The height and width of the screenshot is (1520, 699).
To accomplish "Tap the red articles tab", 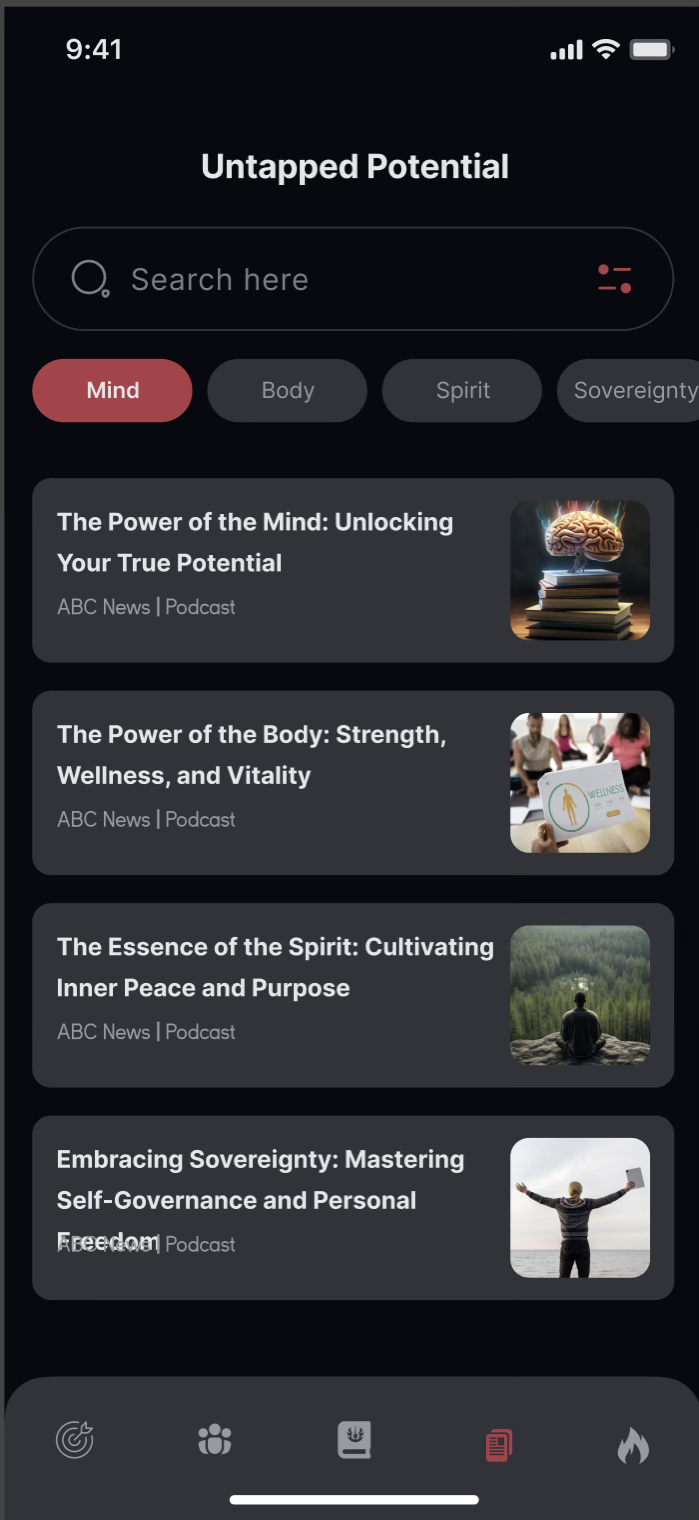I will 498,1445.
